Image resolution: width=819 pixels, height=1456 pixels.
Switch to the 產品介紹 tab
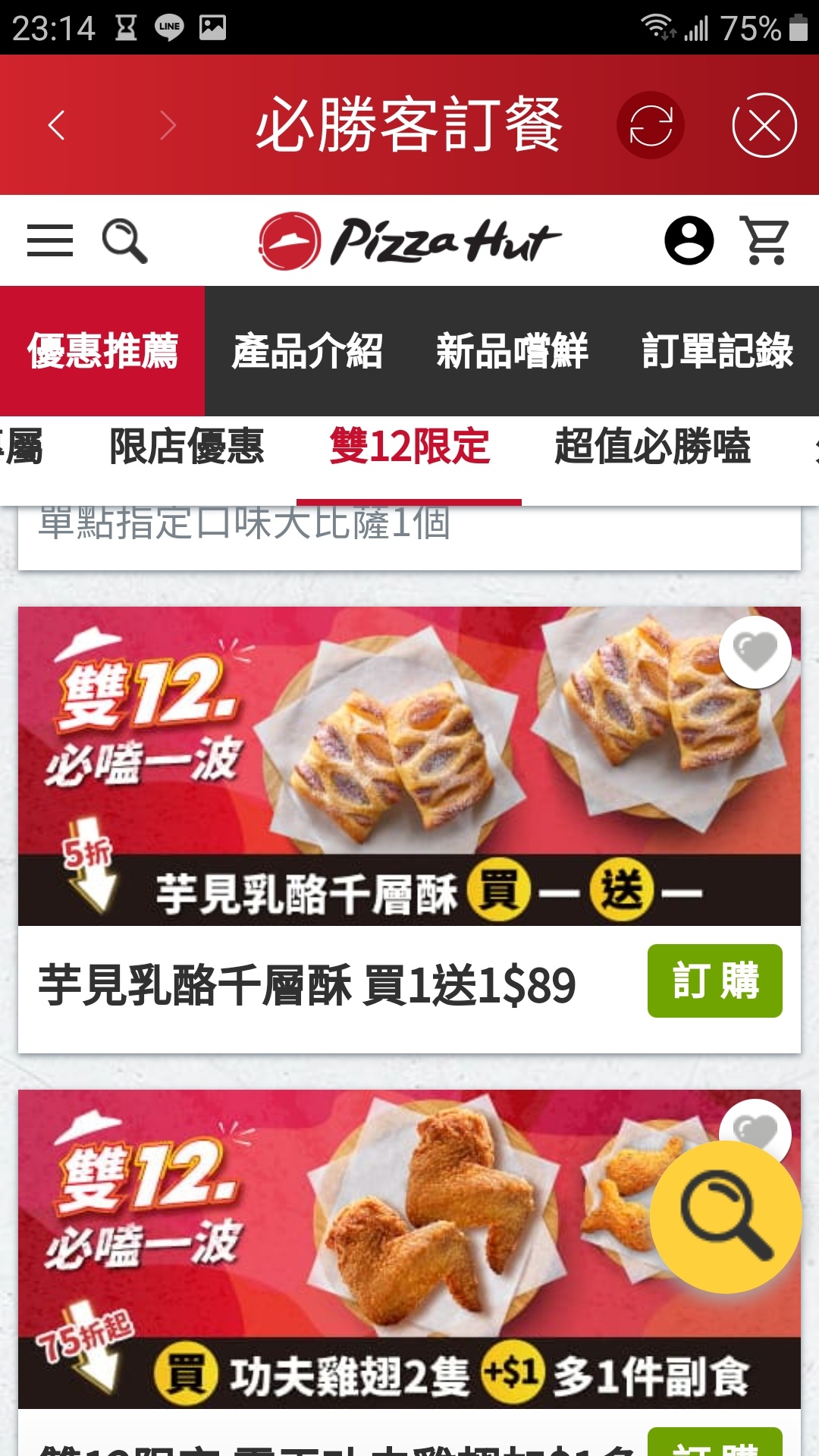pos(307,351)
